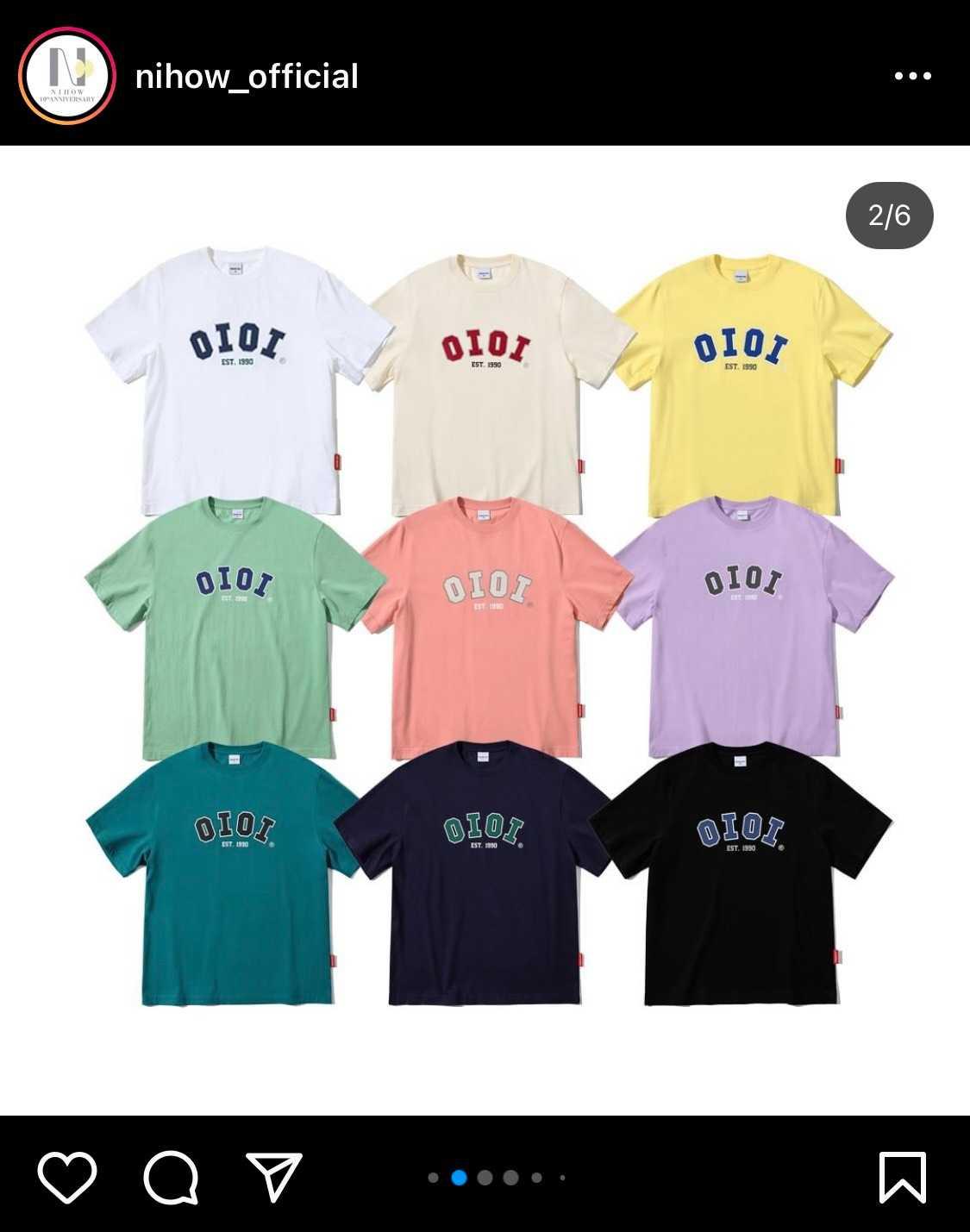This screenshot has height=1232, width=970.
Task: Open nihow_official profile picture story
Action: pos(67,76)
